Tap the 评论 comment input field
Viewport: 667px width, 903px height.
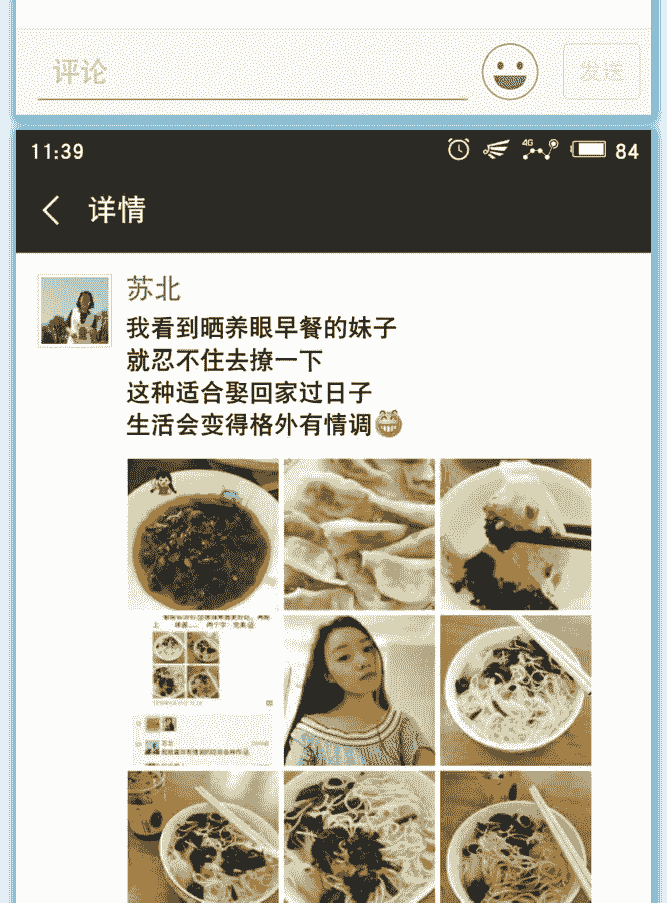pos(250,73)
